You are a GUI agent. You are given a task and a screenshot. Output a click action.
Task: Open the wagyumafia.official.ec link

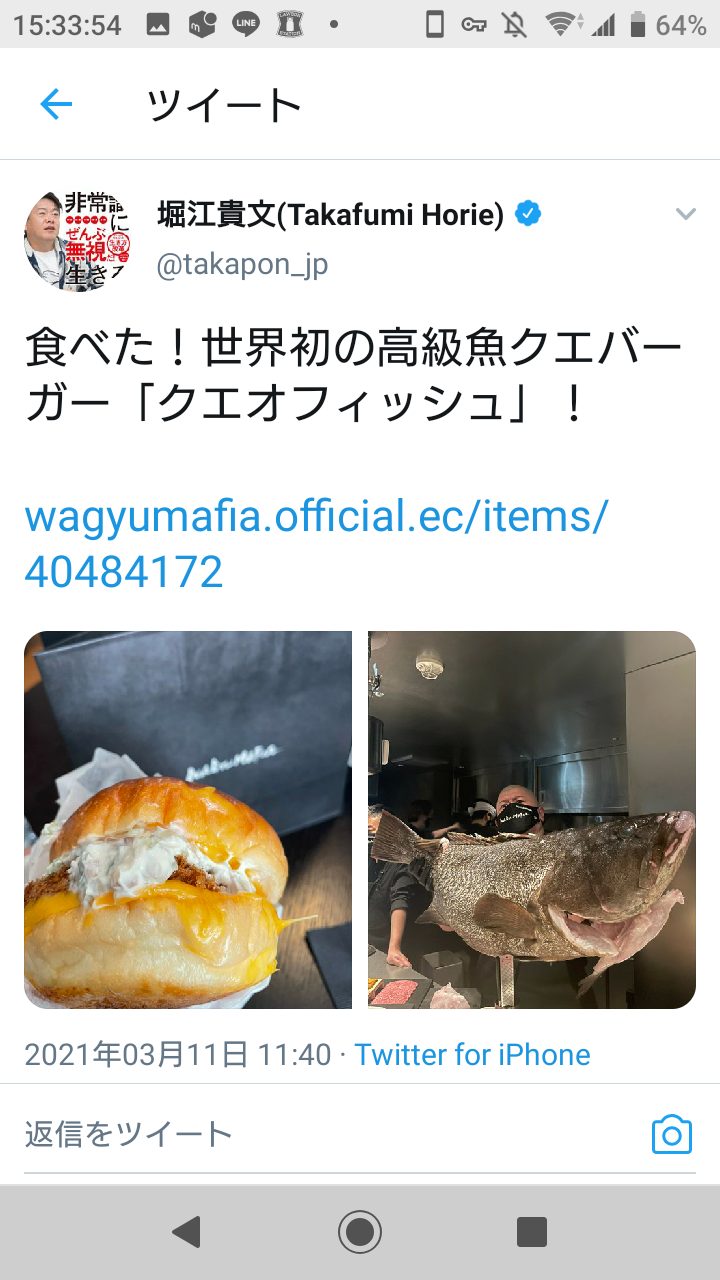click(316, 544)
